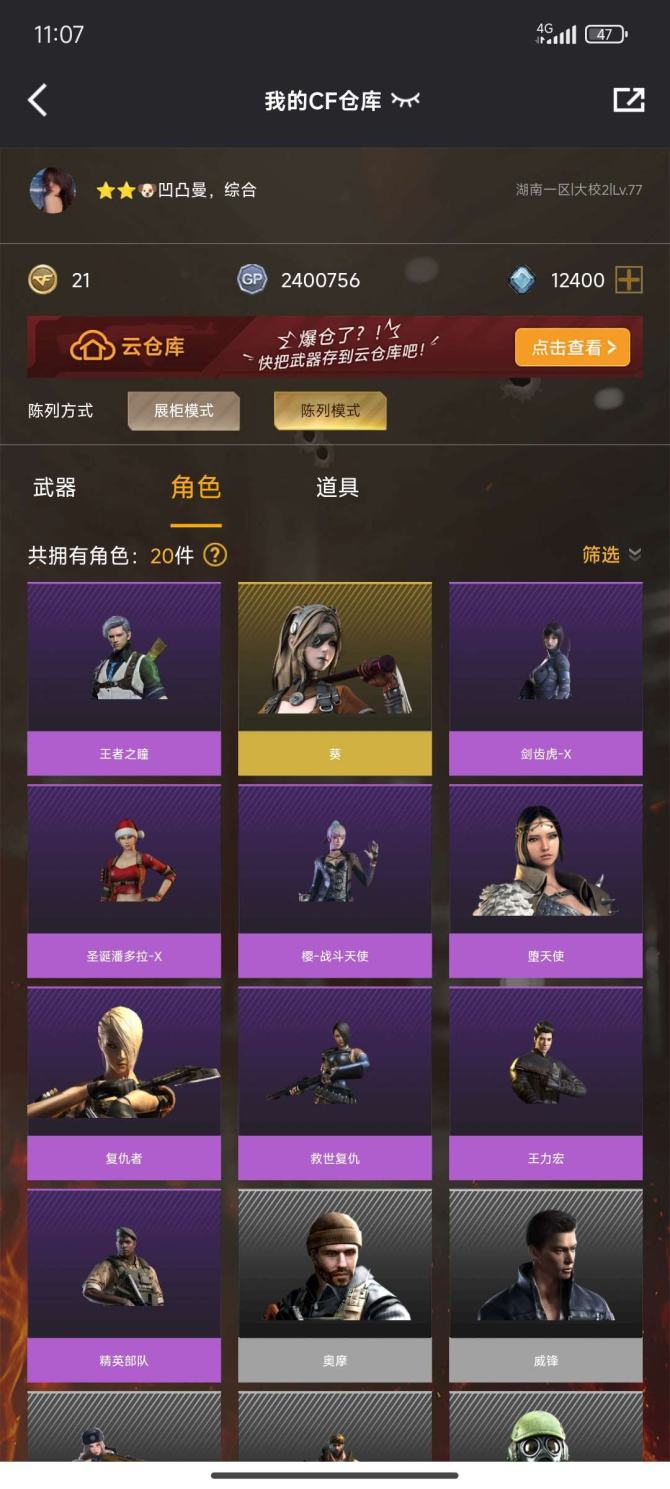The width and height of the screenshot is (670, 1489).
Task: Select 展柜模式 display mode
Action: tap(184, 410)
